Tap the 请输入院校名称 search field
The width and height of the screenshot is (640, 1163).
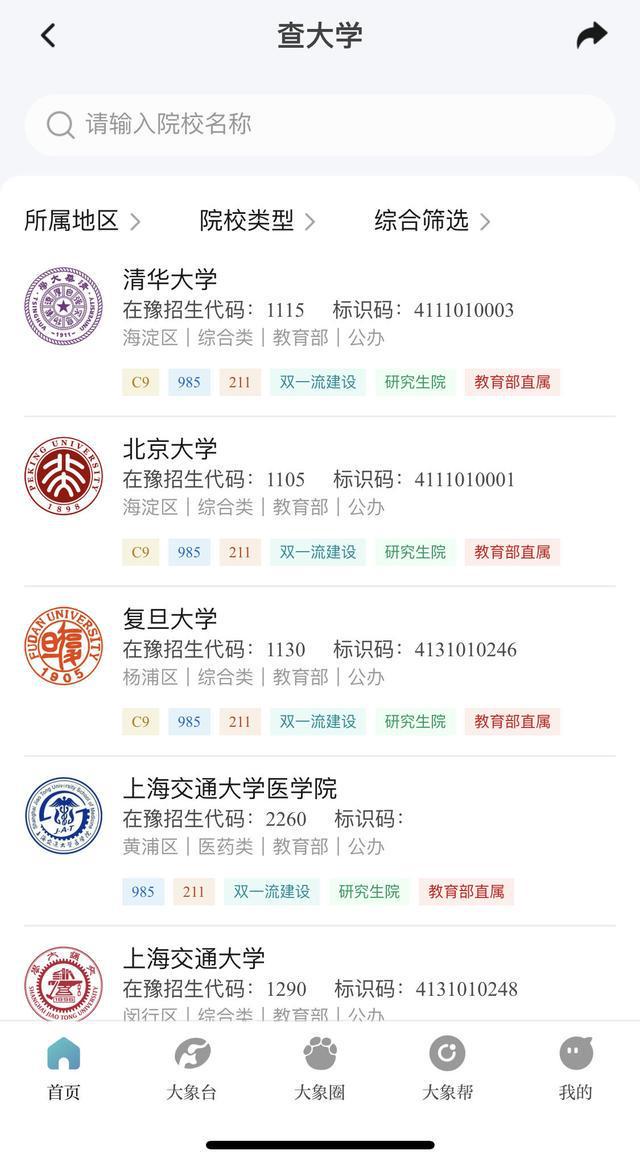point(320,125)
